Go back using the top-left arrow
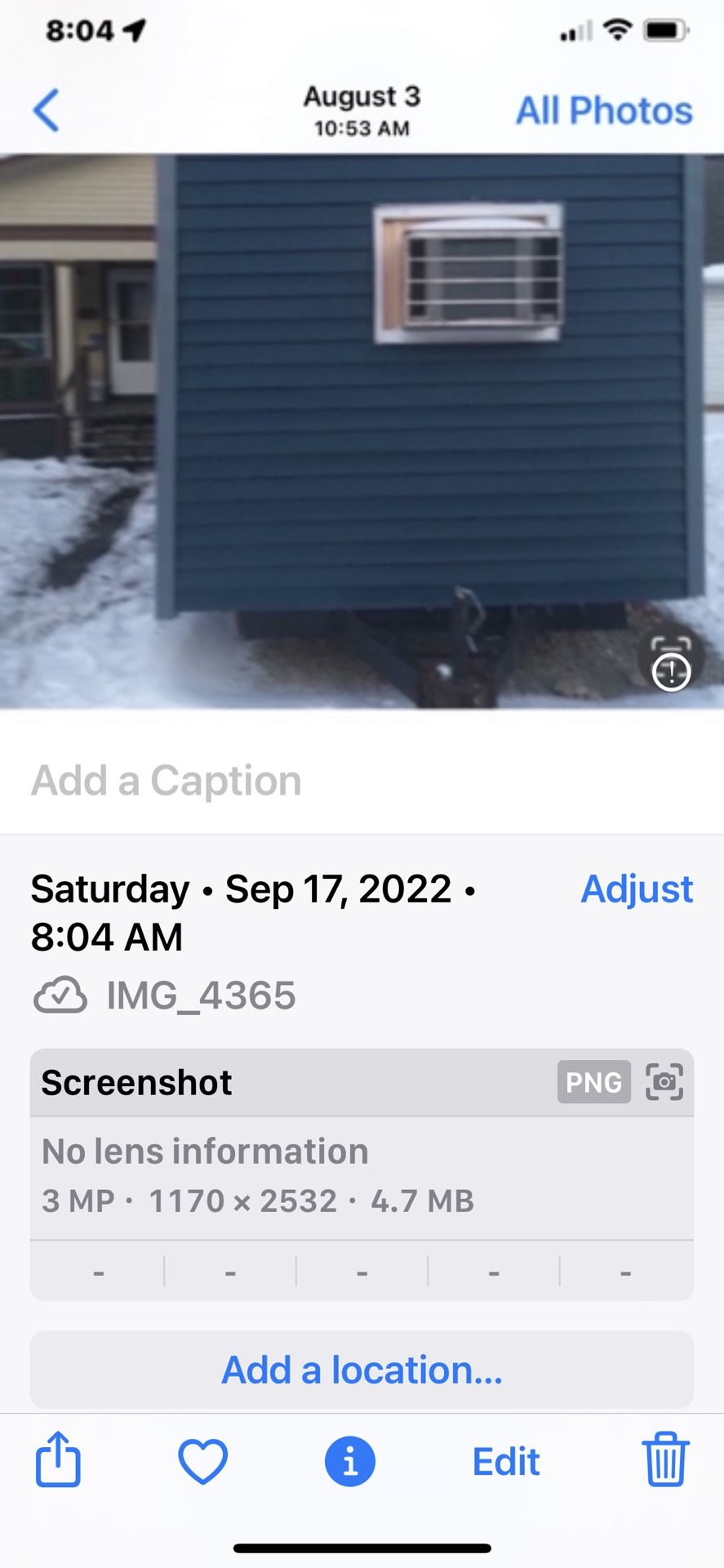Image resolution: width=724 pixels, height=1568 pixels. [x=47, y=110]
